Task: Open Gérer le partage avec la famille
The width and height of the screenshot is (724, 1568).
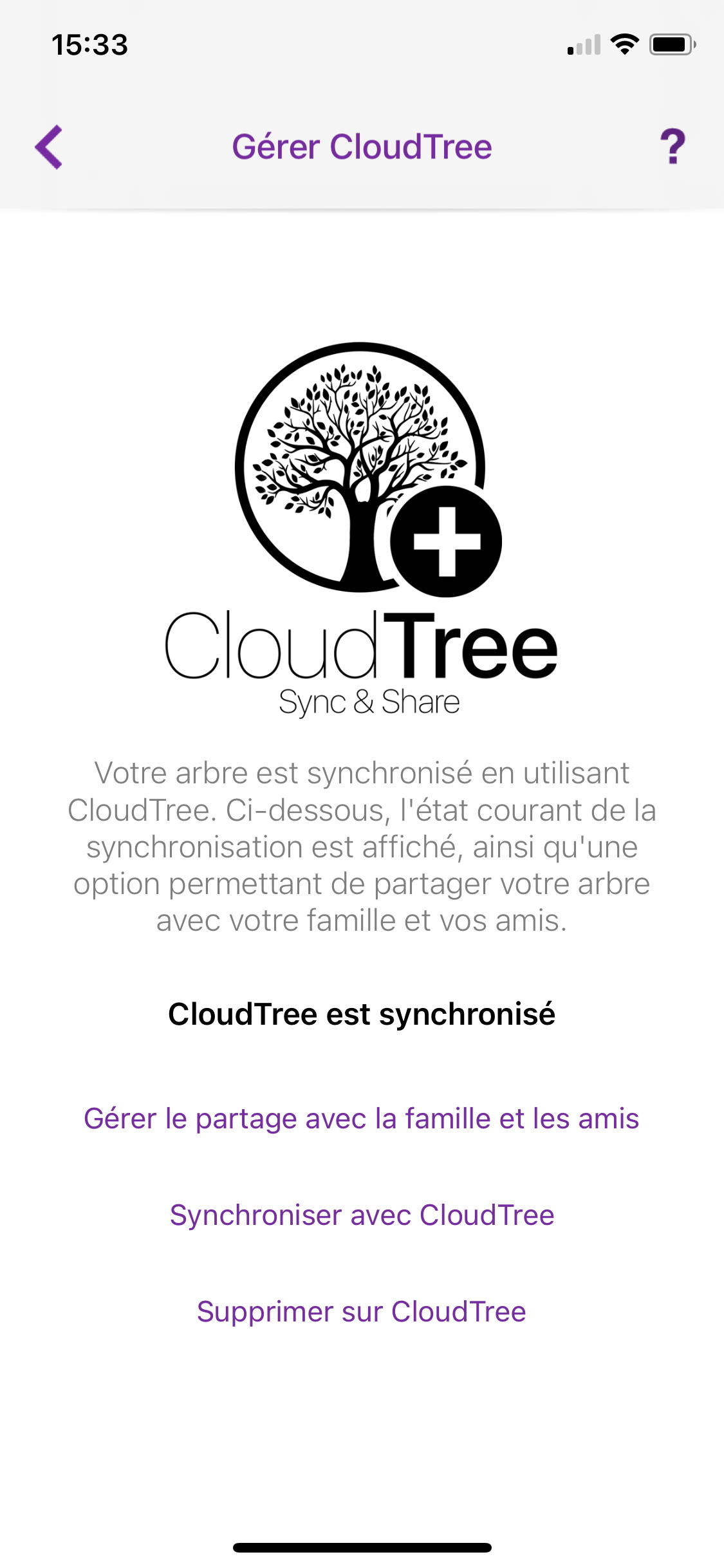Action: [x=361, y=1119]
